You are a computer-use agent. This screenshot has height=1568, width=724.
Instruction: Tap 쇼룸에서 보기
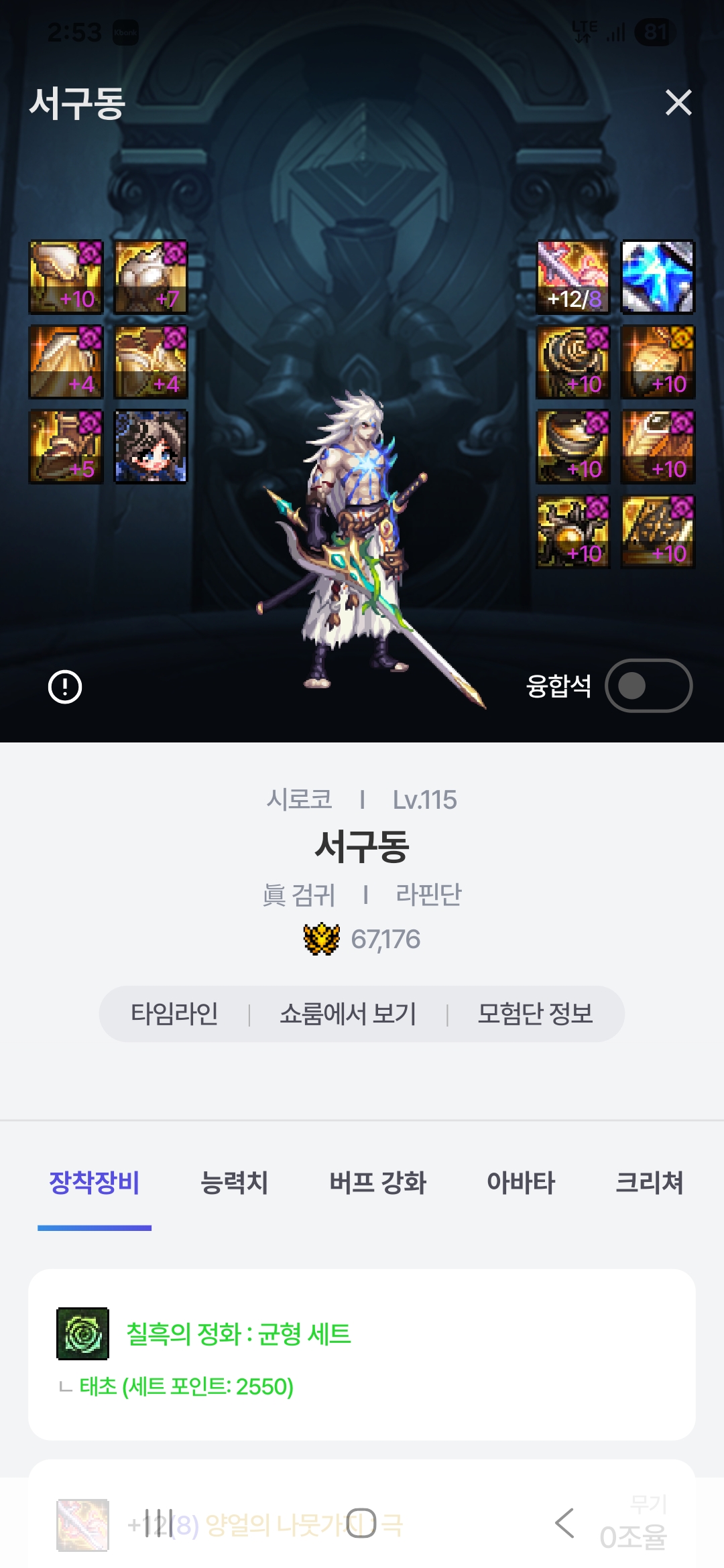(348, 1014)
